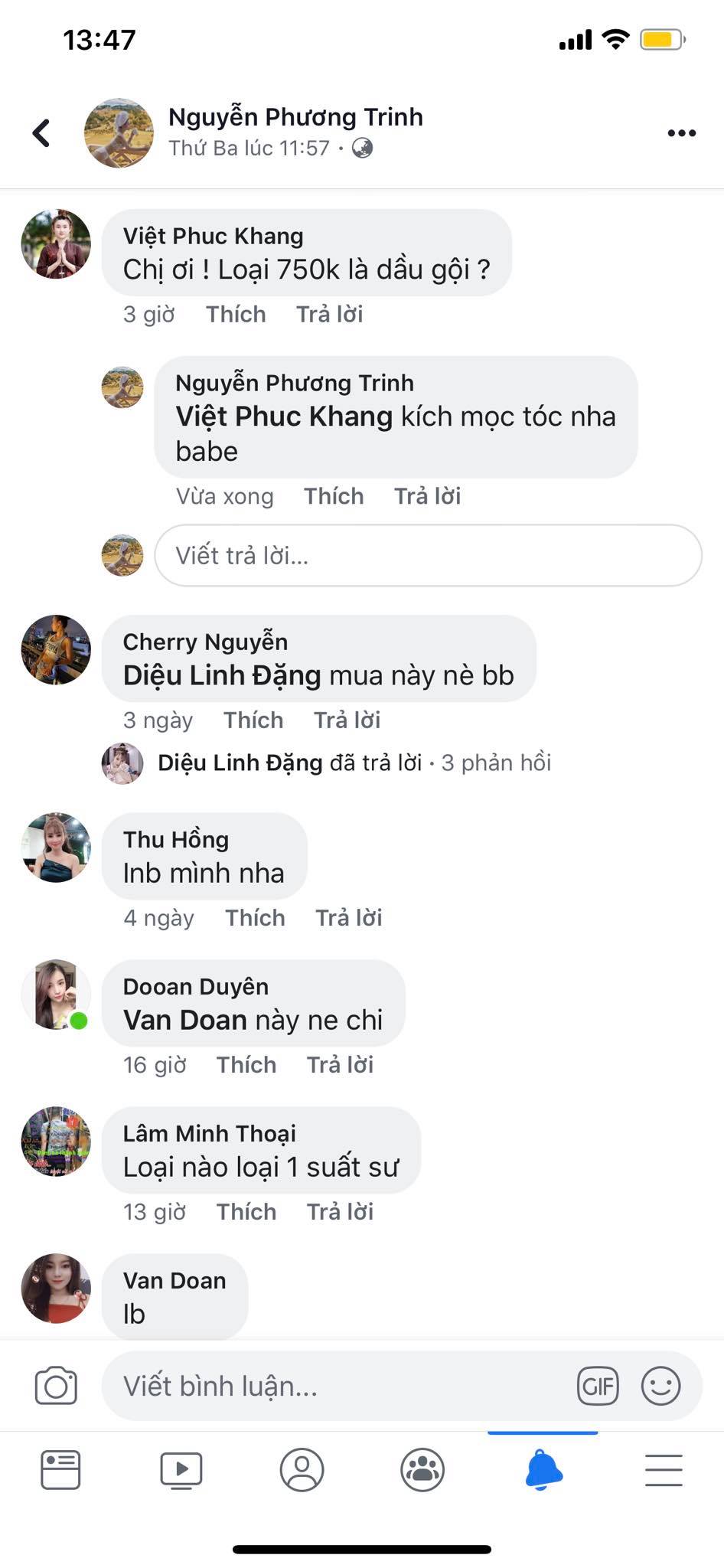The image size is (724, 1568).
Task: Reply to Lâm Minh Thoại's comment
Action: tap(340, 1211)
